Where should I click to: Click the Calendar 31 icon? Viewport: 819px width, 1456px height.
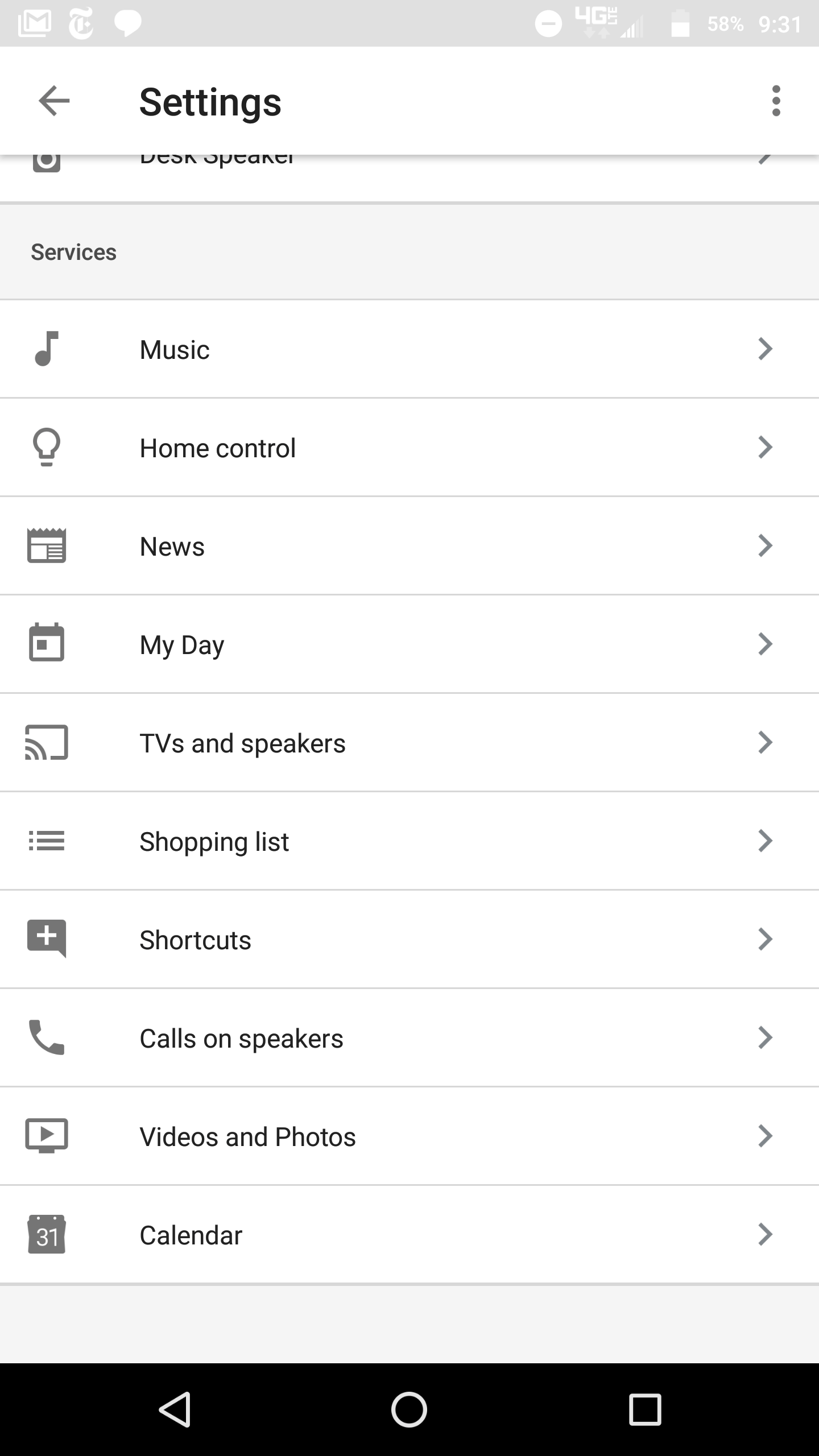coord(47,1234)
